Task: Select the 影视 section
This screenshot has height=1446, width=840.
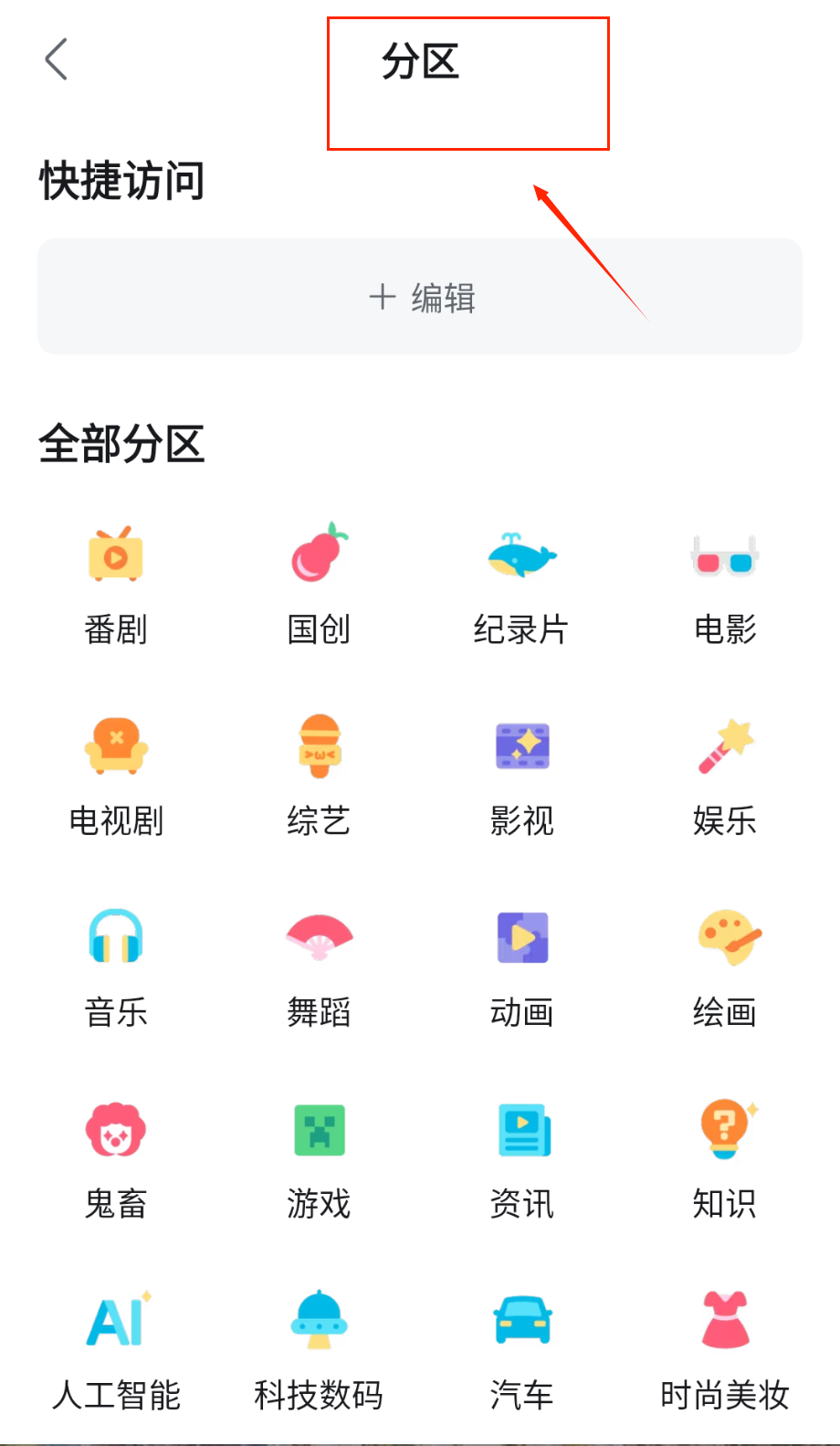Action: click(x=521, y=775)
